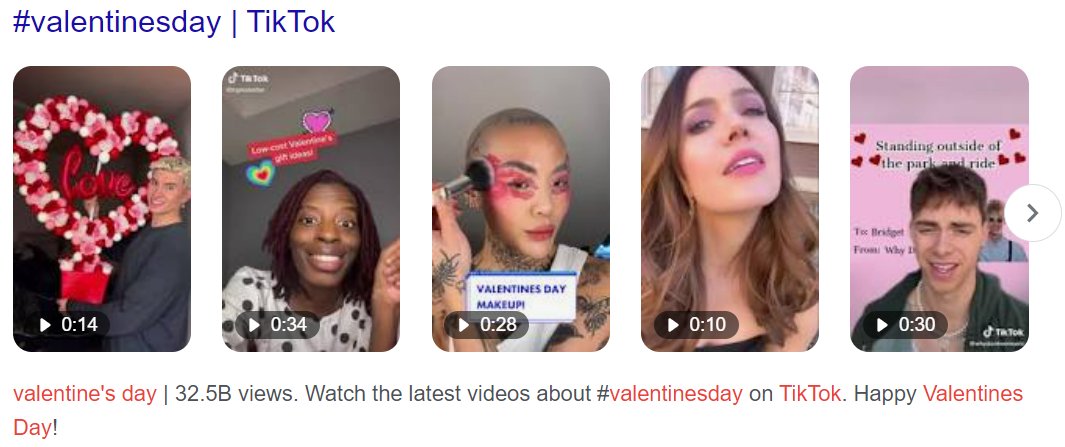Play the 0:14 heart balloon love video
This screenshot has width=1065, height=447.
101,209
